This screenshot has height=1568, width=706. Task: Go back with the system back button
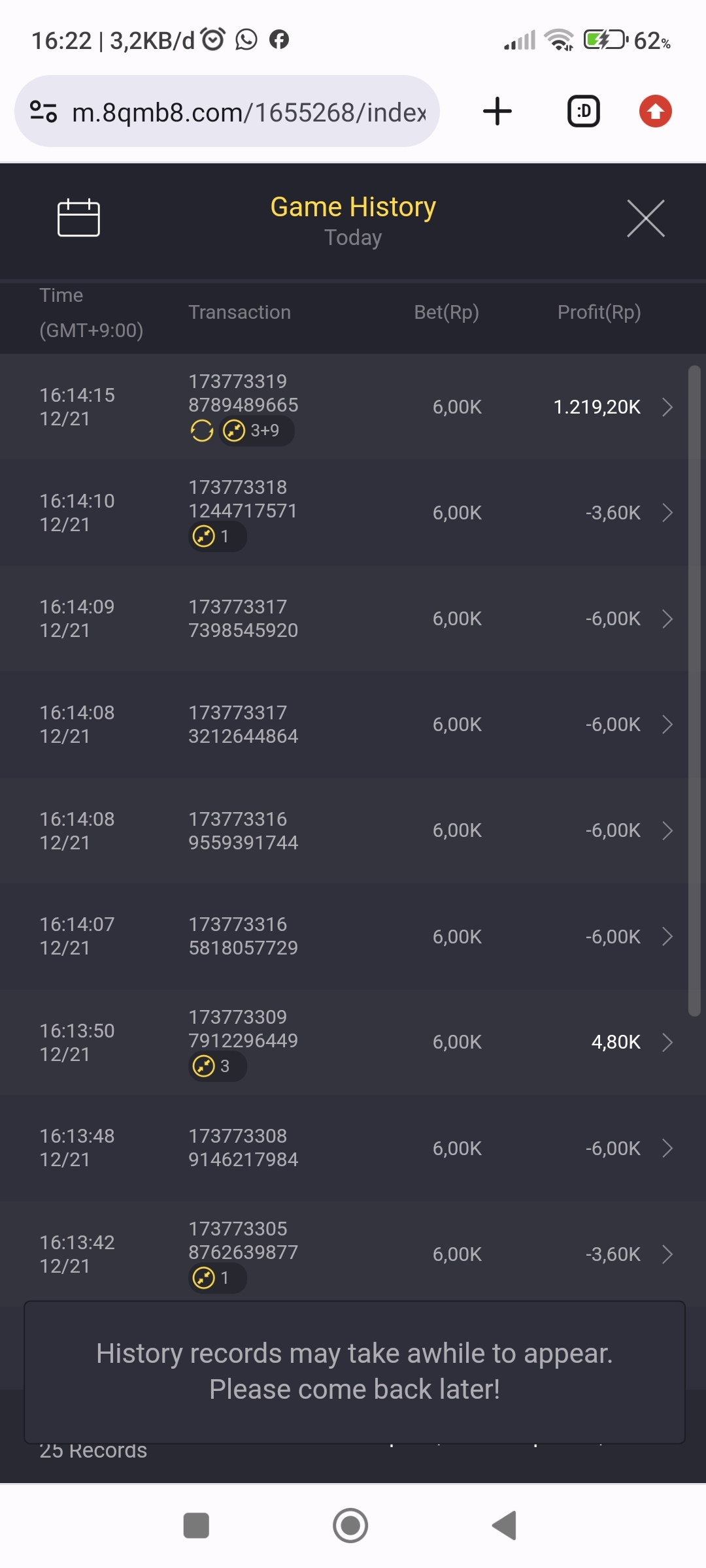coord(505,1526)
